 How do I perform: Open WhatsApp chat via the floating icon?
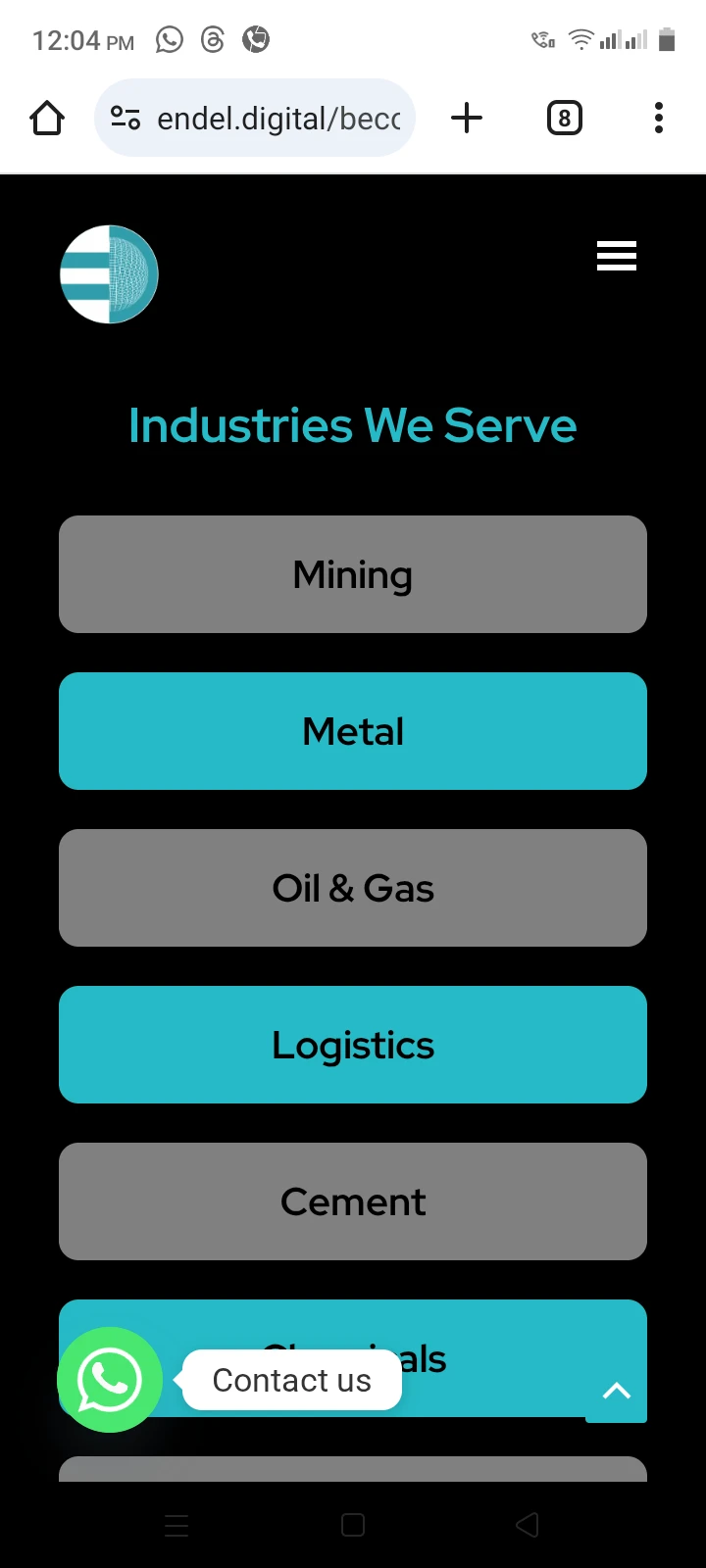click(x=109, y=1380)
